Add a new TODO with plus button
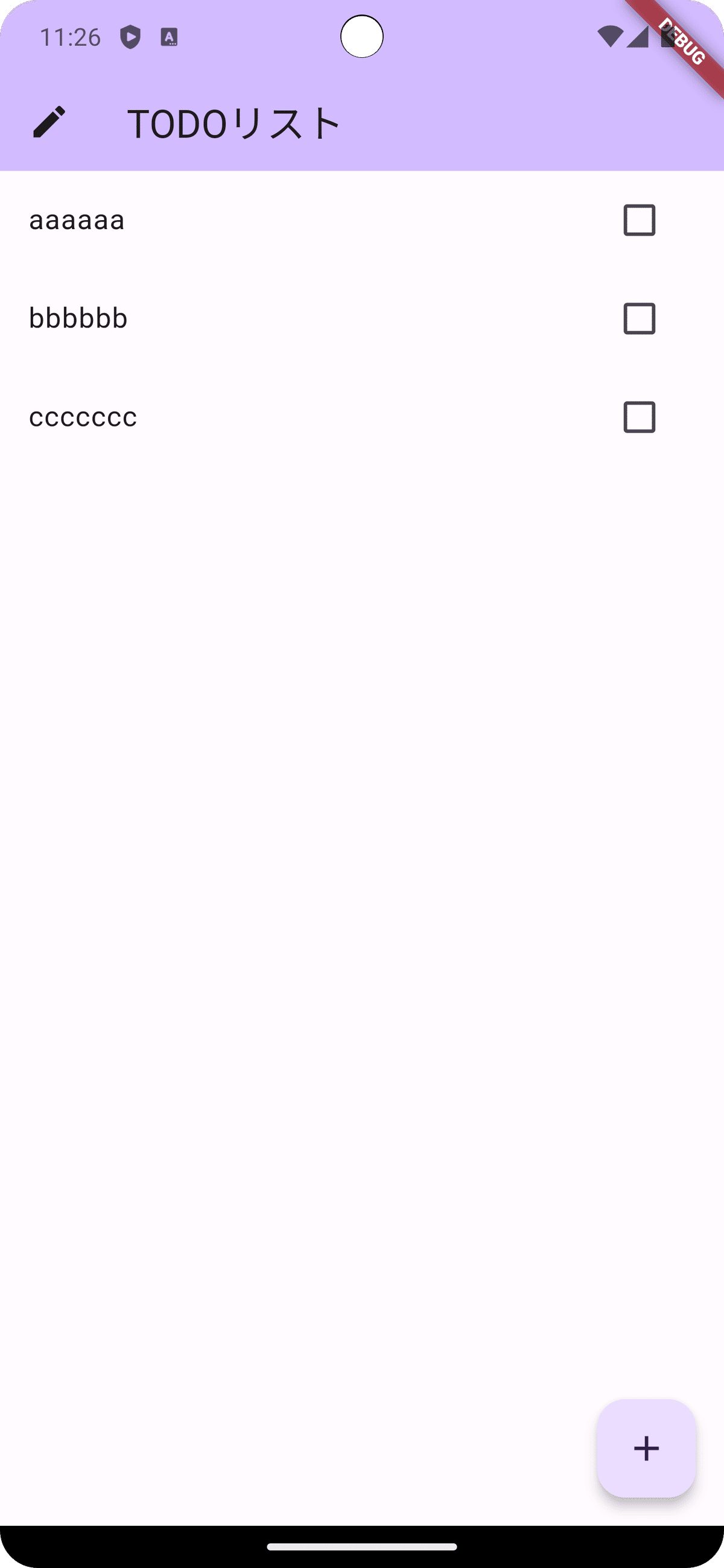 coord(646,1448)
